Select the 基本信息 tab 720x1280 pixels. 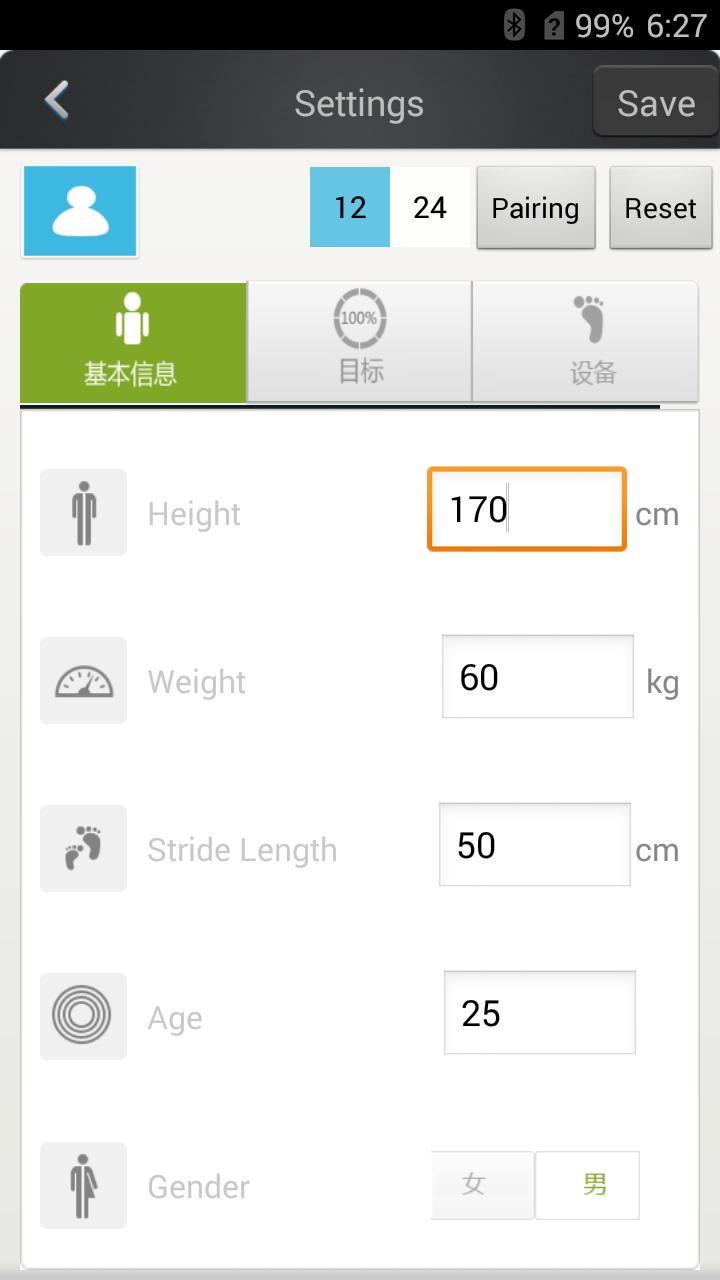pyautogui.click(x=132, y=342)
